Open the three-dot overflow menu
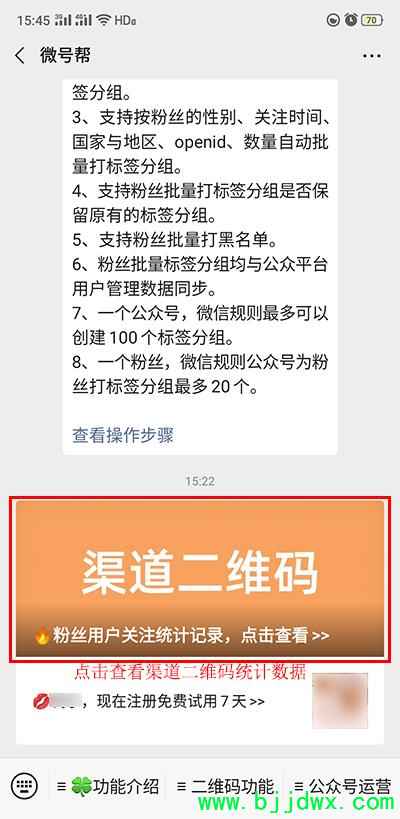The width and height of the screenshot is (400, 819). click(x=372, y=56)
